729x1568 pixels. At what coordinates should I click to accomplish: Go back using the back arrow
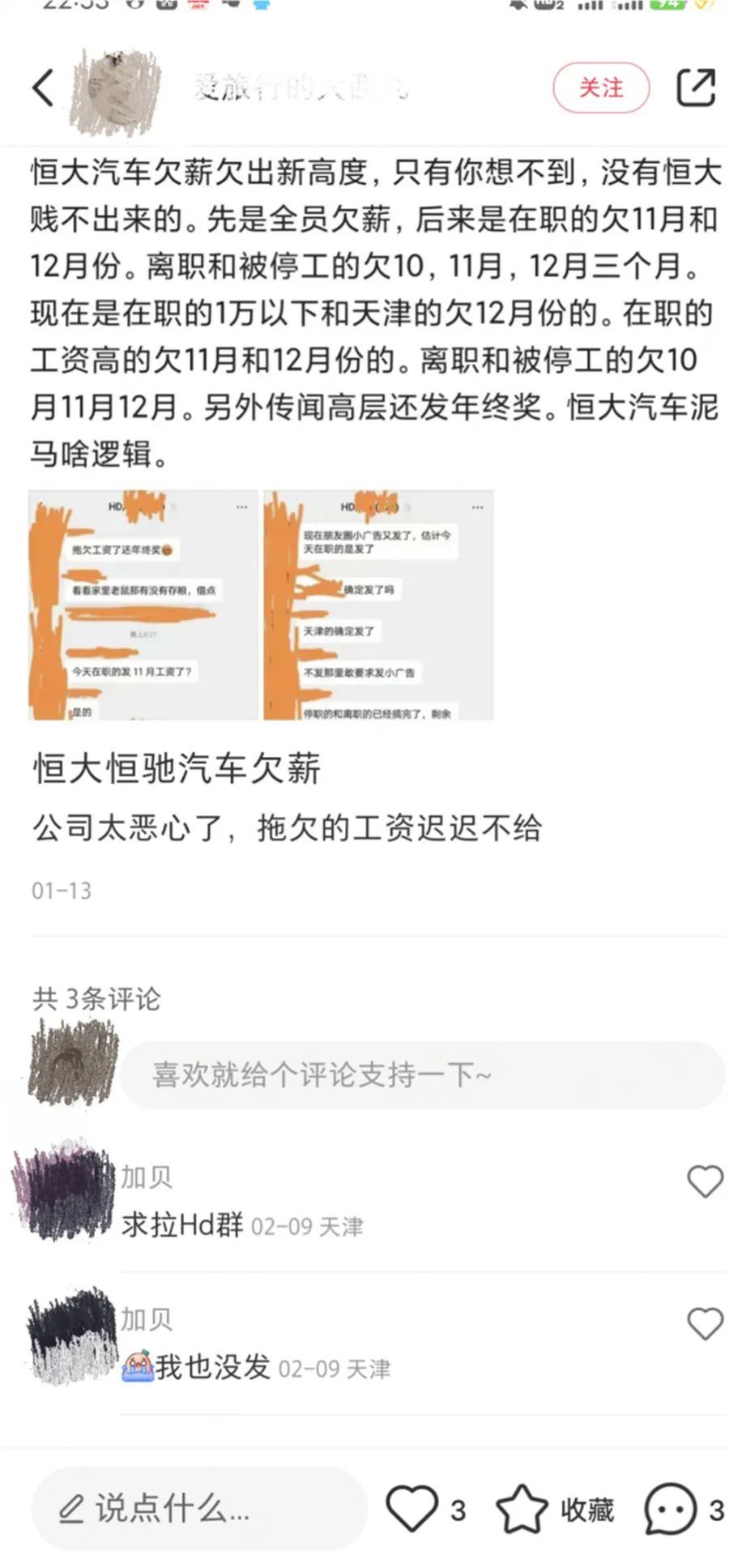(x=44, y=88)
